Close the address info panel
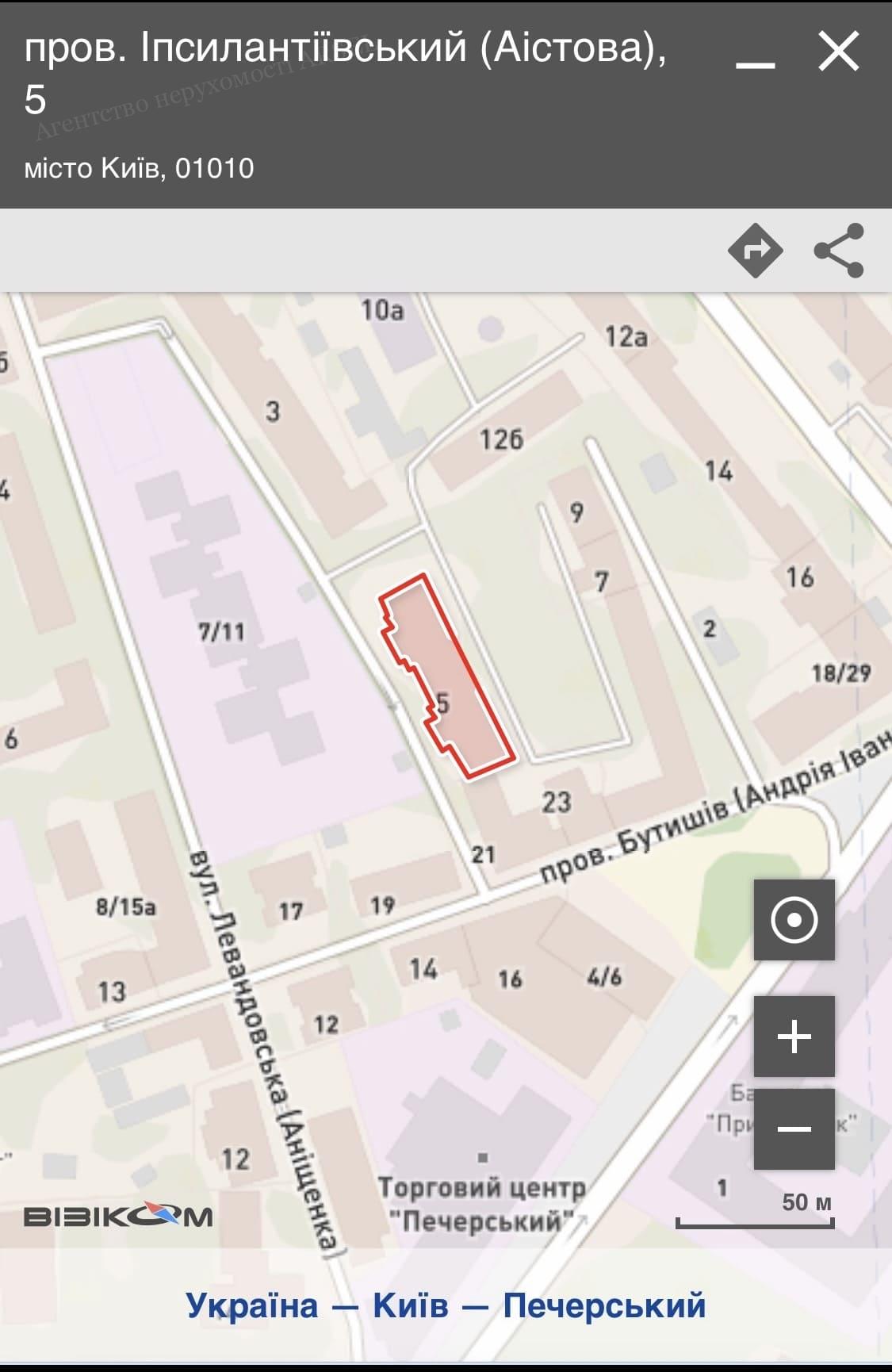Viewport: 892px width, 1372px height. click(x=838, y=52)
